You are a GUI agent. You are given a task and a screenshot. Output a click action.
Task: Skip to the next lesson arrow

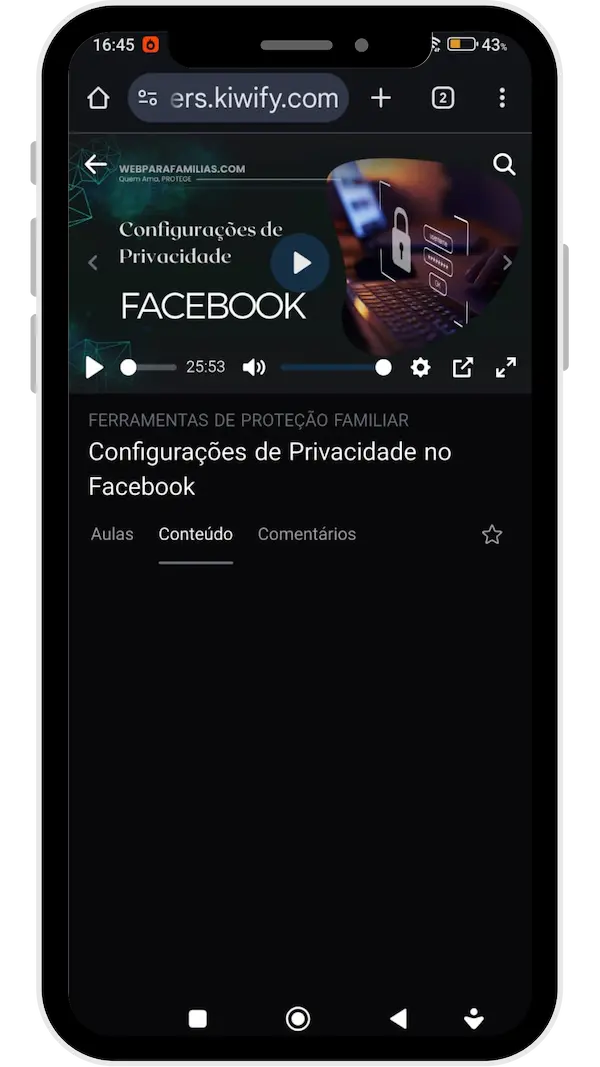(x=507, y=263)
